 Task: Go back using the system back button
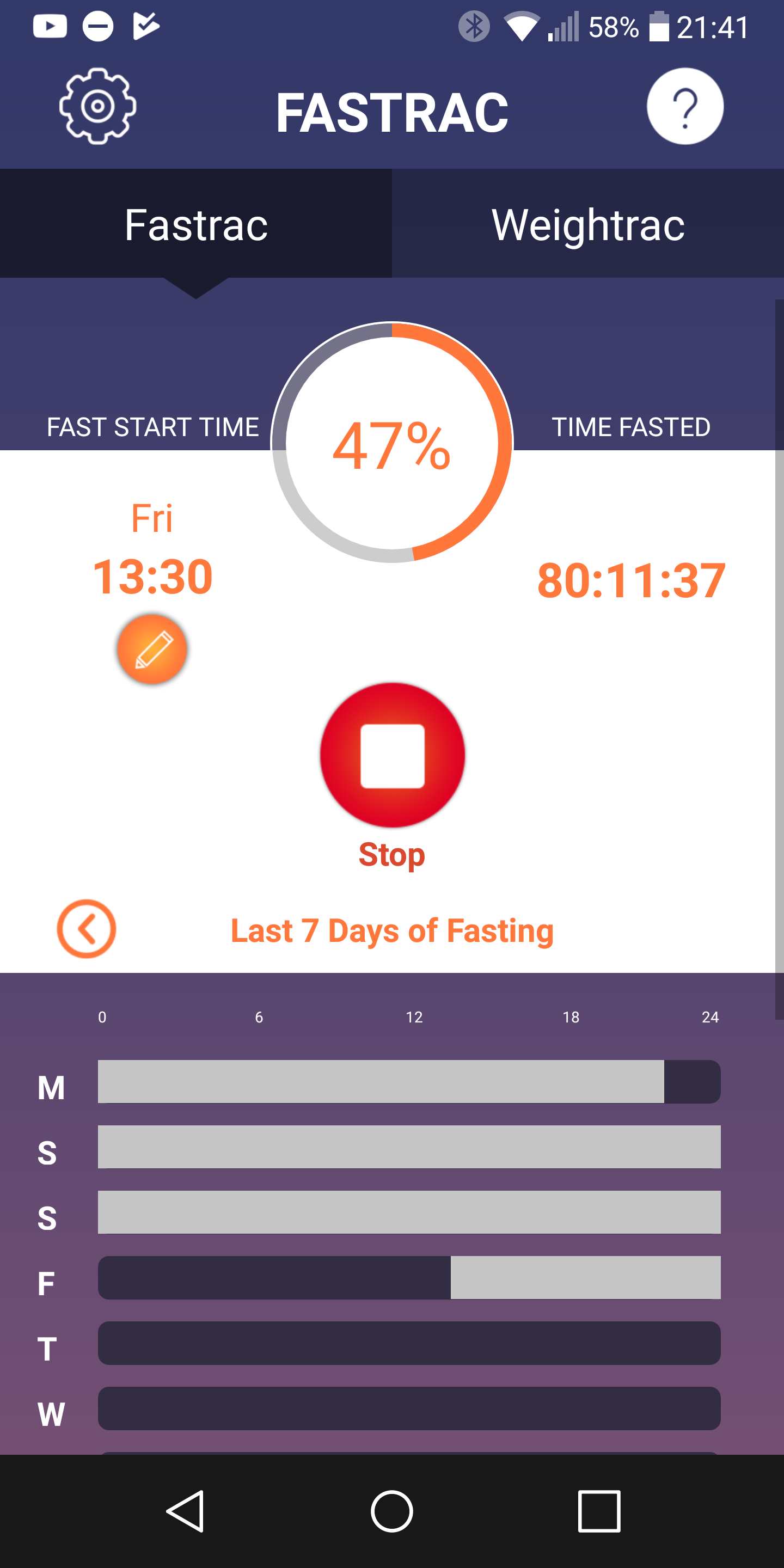tap(185, 1511)
